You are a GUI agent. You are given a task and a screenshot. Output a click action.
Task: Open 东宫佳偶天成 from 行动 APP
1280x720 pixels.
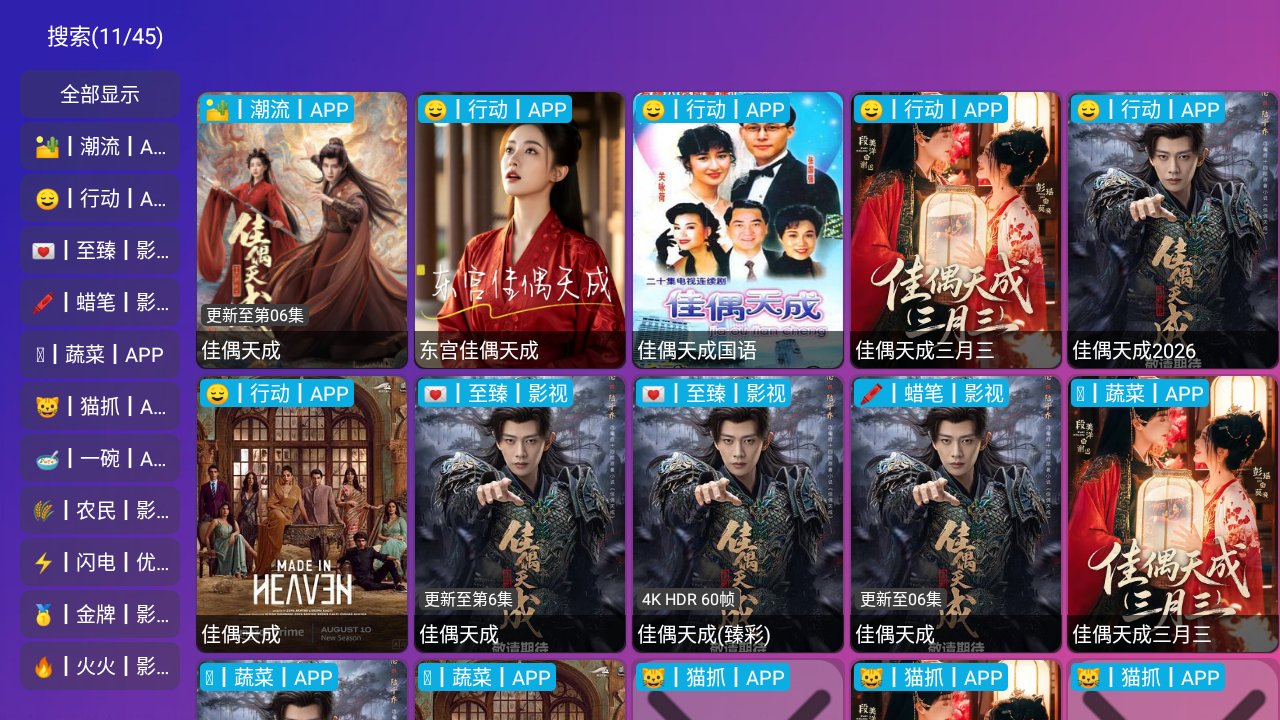click(520, 230)
